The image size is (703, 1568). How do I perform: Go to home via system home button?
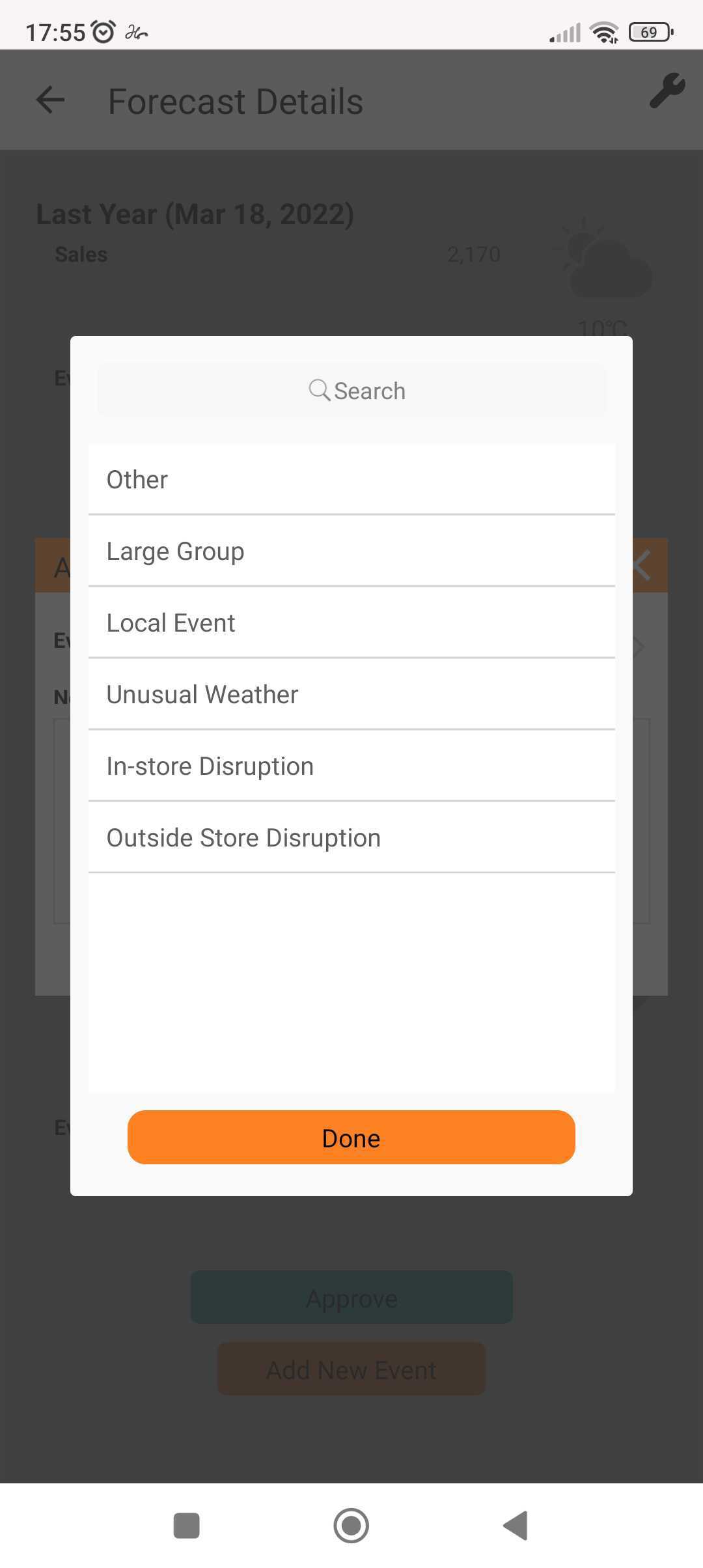coord(351,1526)
